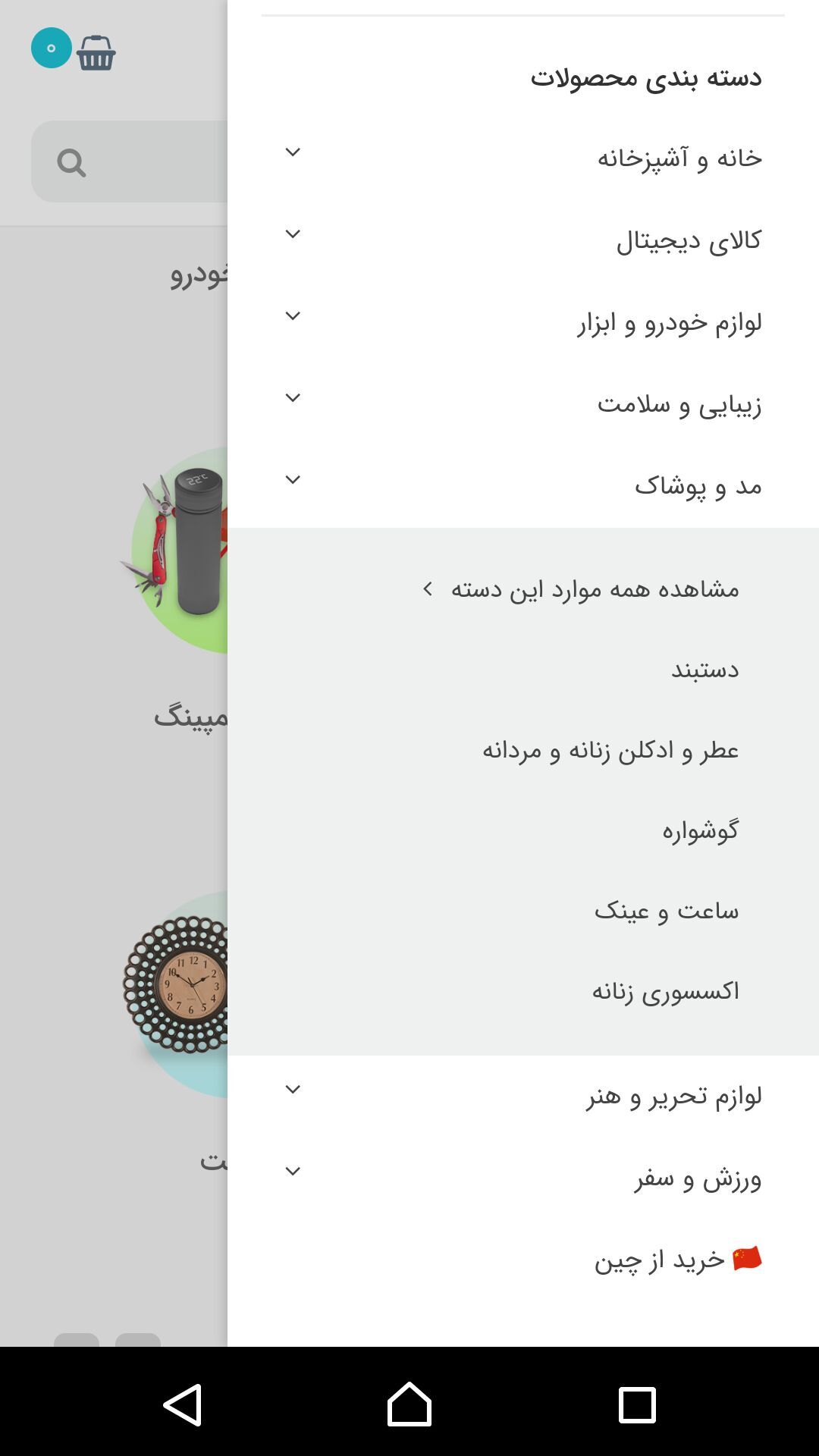Collapse the مد و پوشاک category
This screenshot has height=1456, width=819.
293,480
